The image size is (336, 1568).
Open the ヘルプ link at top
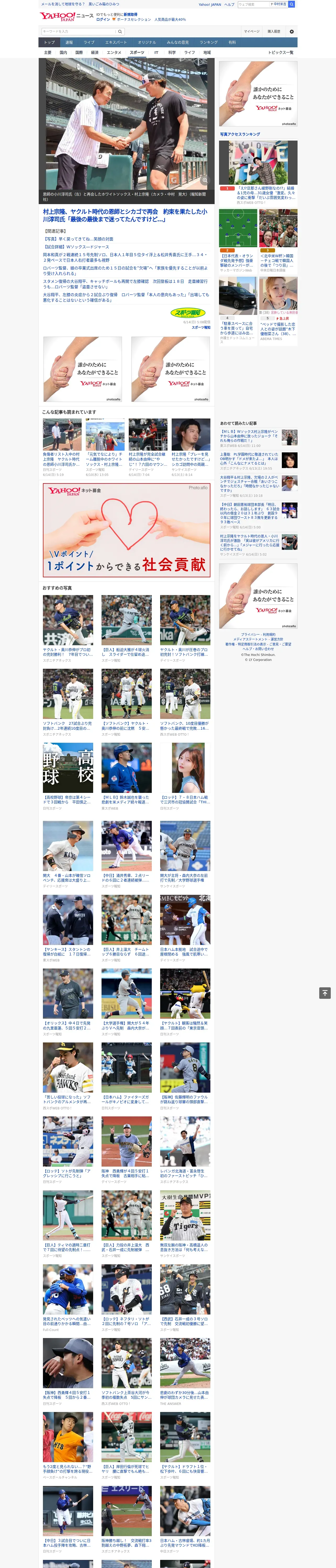pyautogui.click(x=229, y=4)
